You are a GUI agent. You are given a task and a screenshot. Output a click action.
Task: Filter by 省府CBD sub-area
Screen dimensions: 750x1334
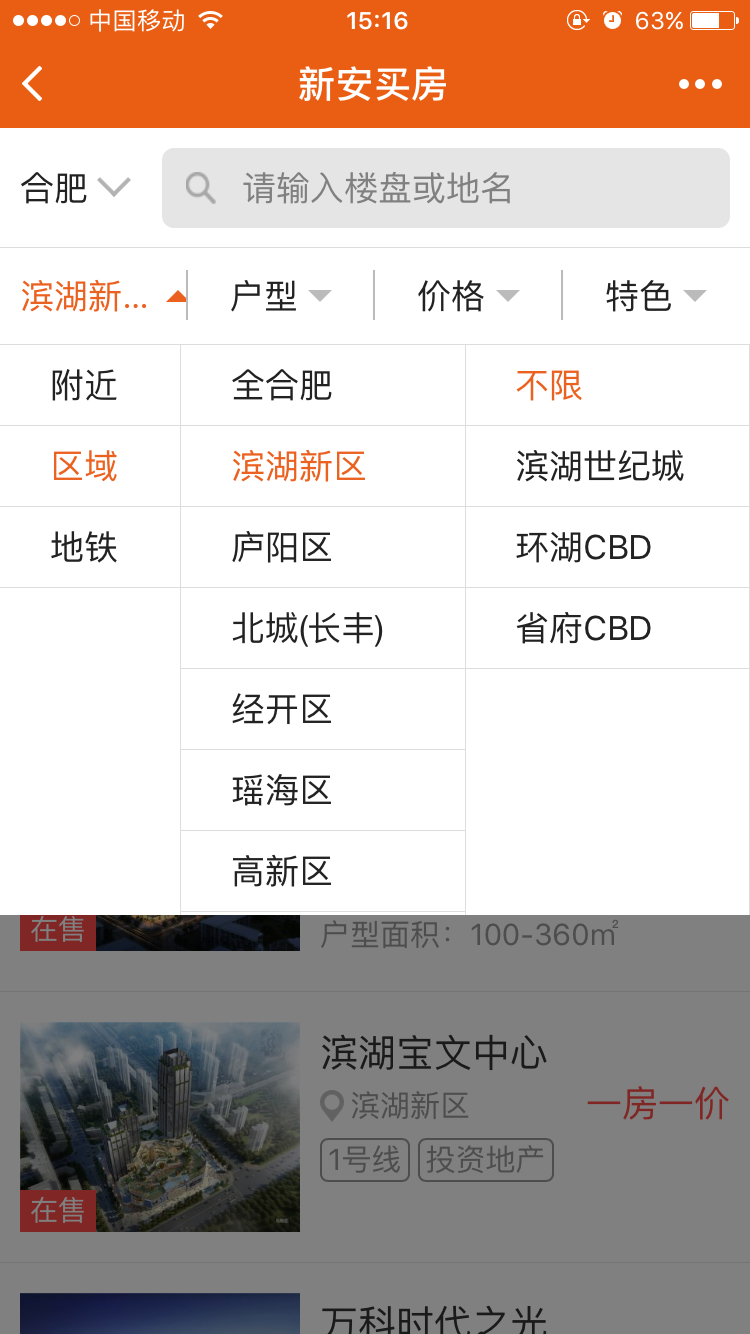tap(584, 629)
